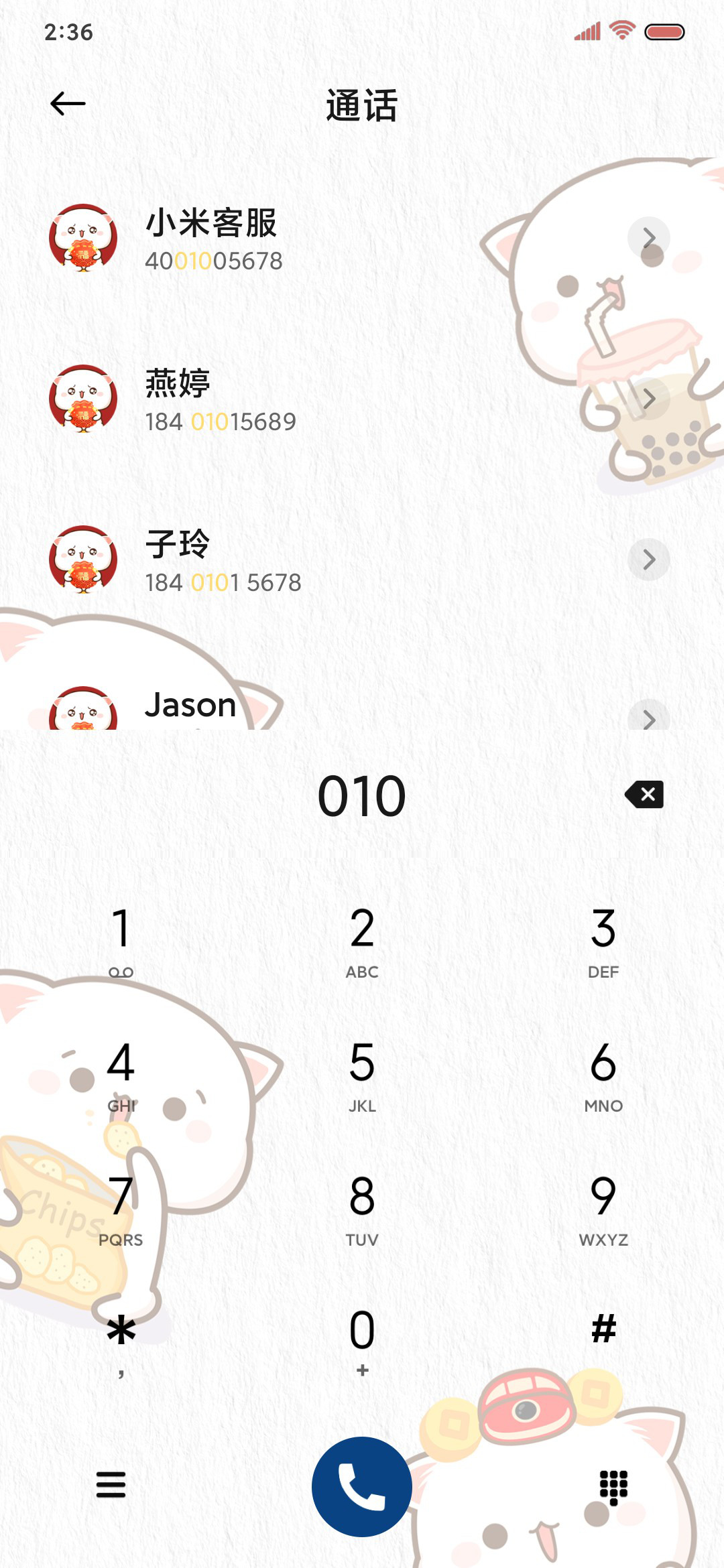Open details chevron for 小米客服
The image size is (724, 1568).
click(x=648, y=238)
